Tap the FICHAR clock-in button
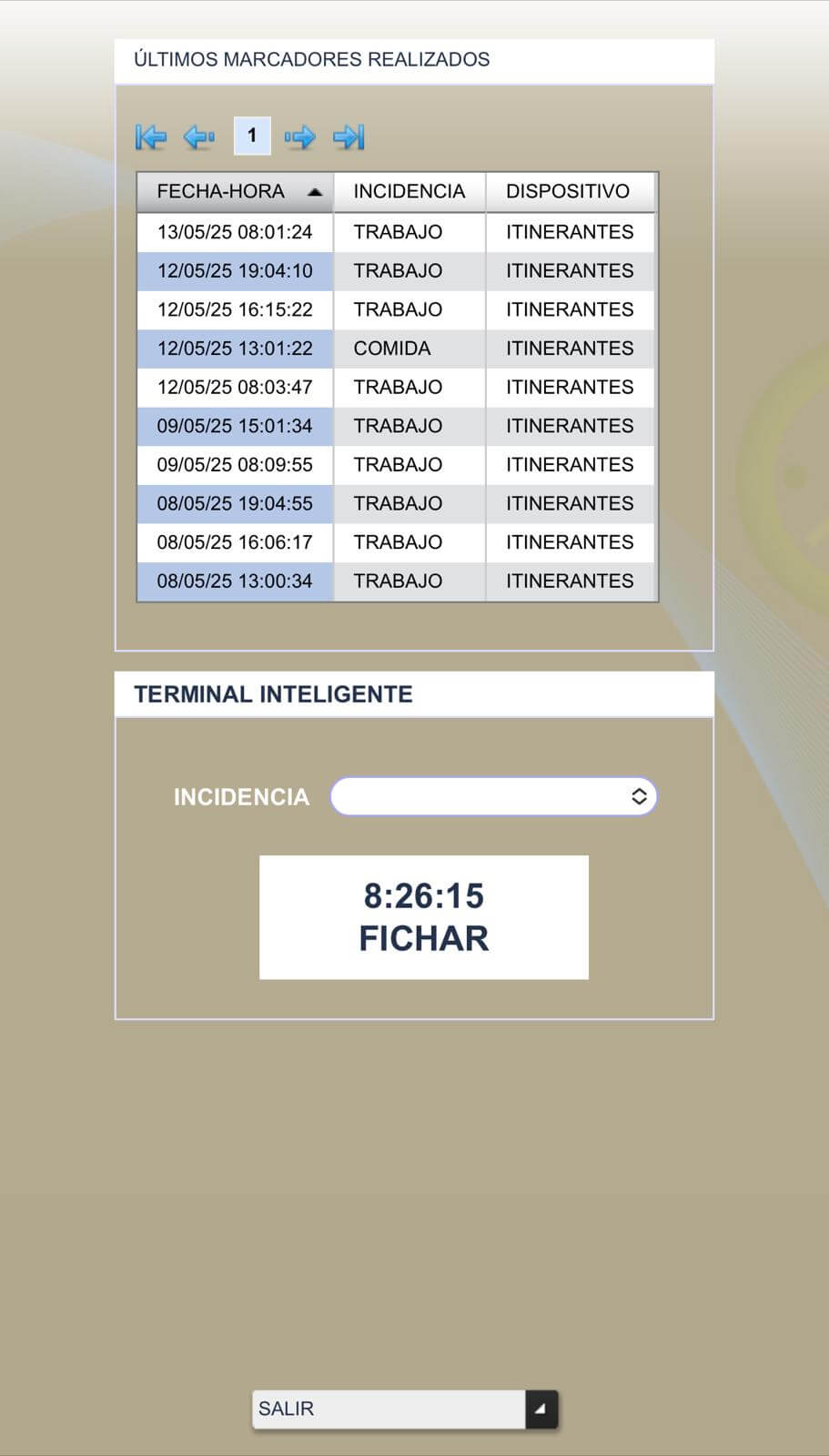Image resolution: width=829 pixels, height=1456 pixels. (x=424, y=917)
